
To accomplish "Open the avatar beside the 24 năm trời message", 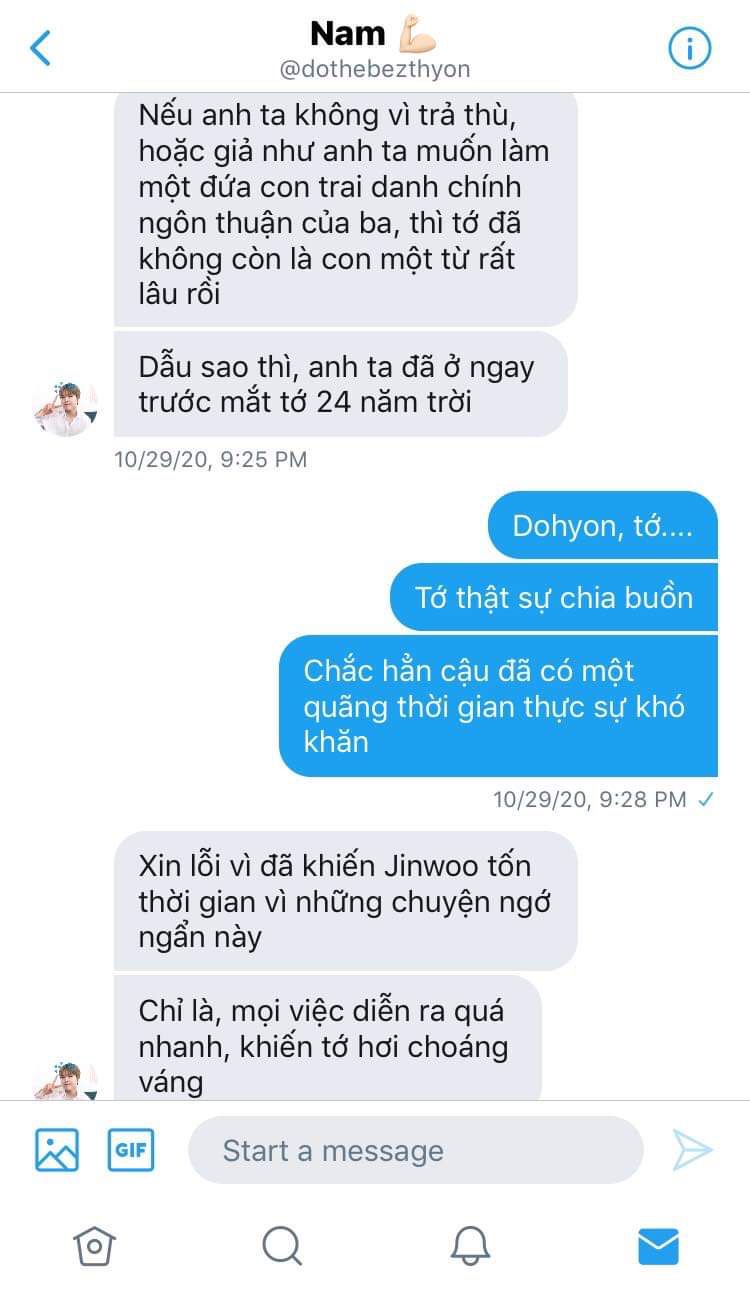I will [x=66, y=407].
